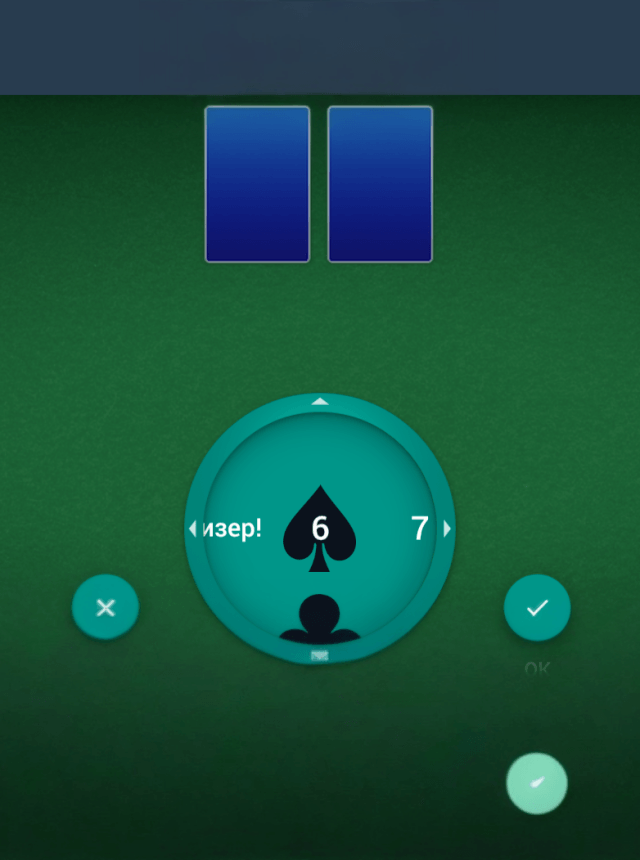
Task: Tap the left arrow on the bid wheel
Action: pos(192,528)
